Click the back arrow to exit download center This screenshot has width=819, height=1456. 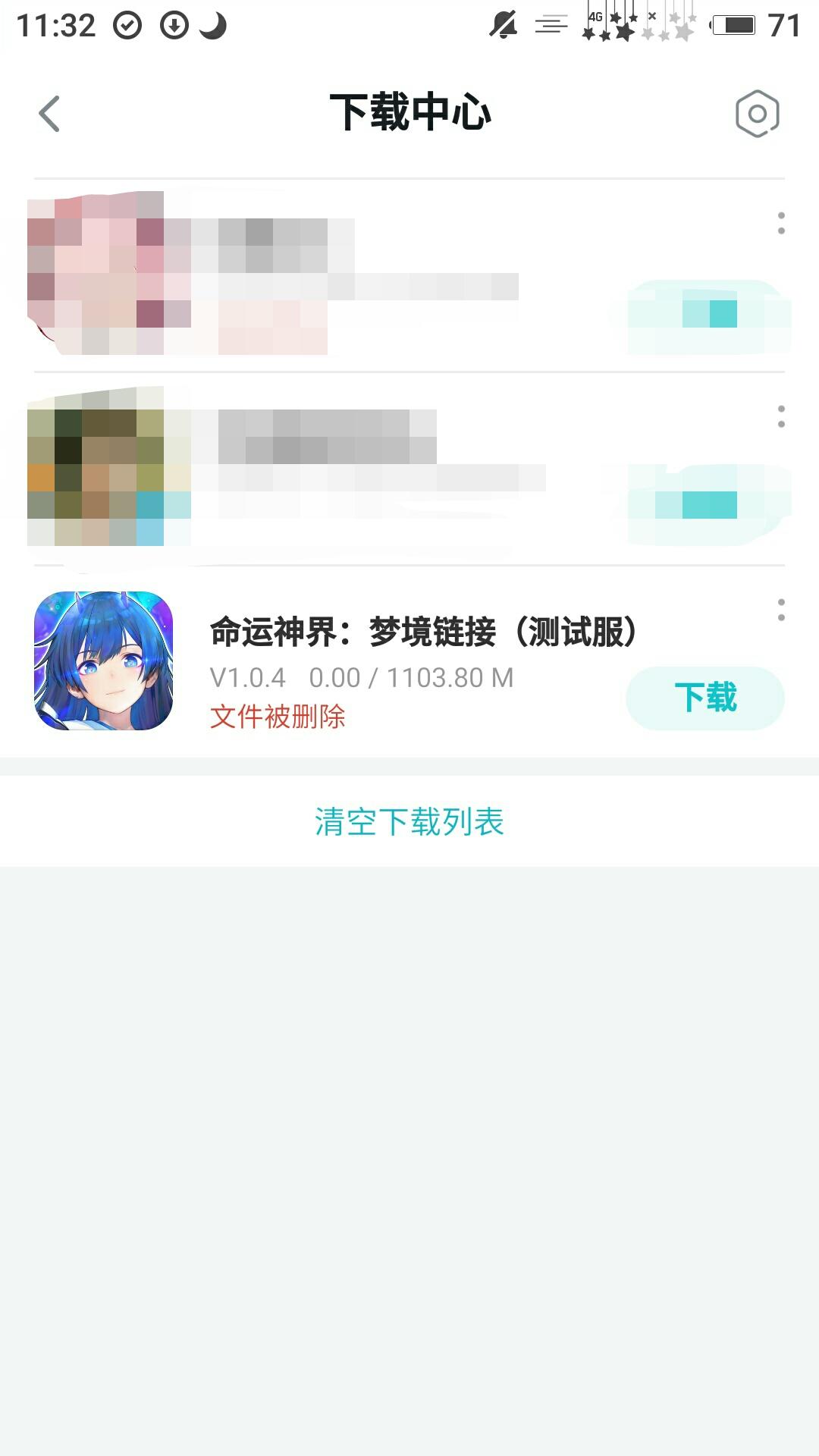coord(49,112)
